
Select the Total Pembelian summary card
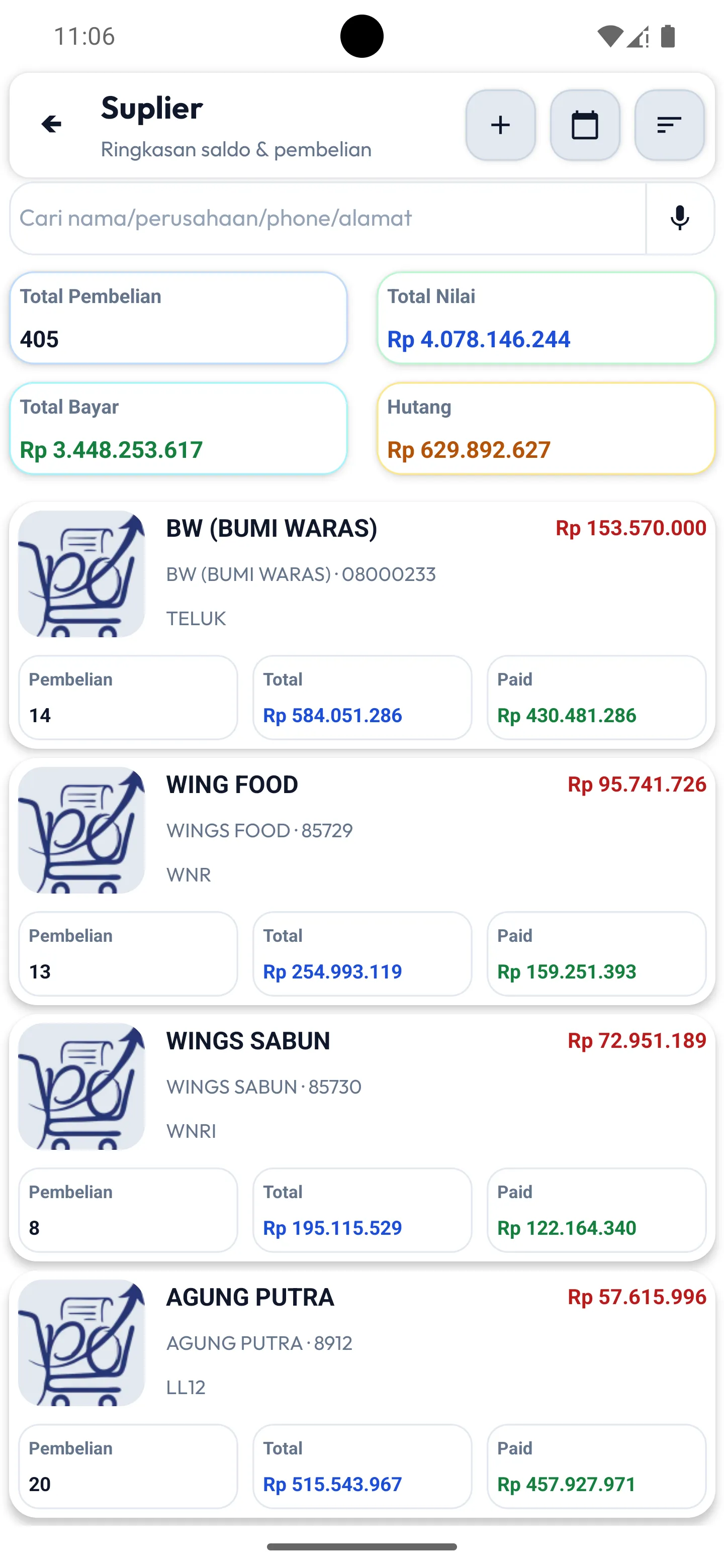pos(179,318)
